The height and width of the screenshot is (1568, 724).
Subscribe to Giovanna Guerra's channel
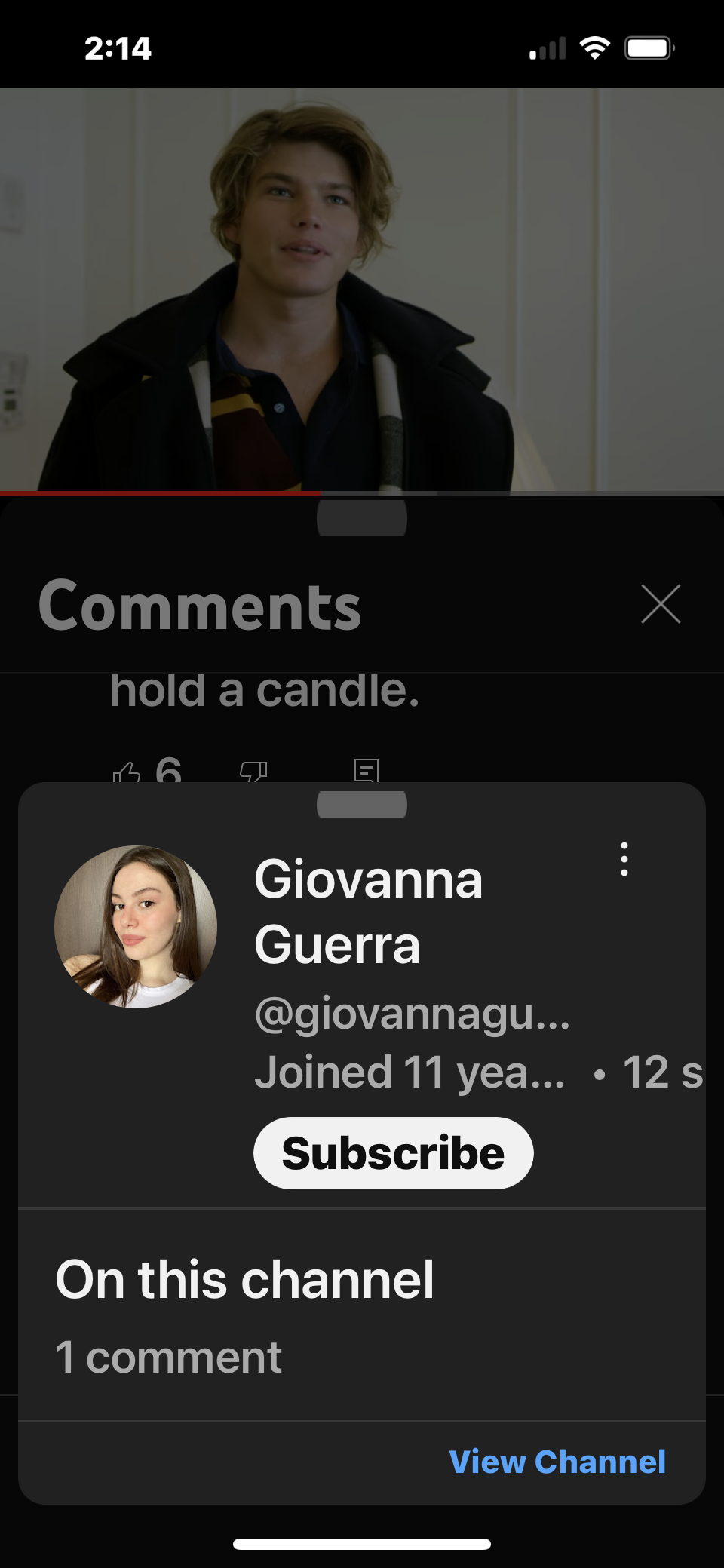coord(393,1153)
